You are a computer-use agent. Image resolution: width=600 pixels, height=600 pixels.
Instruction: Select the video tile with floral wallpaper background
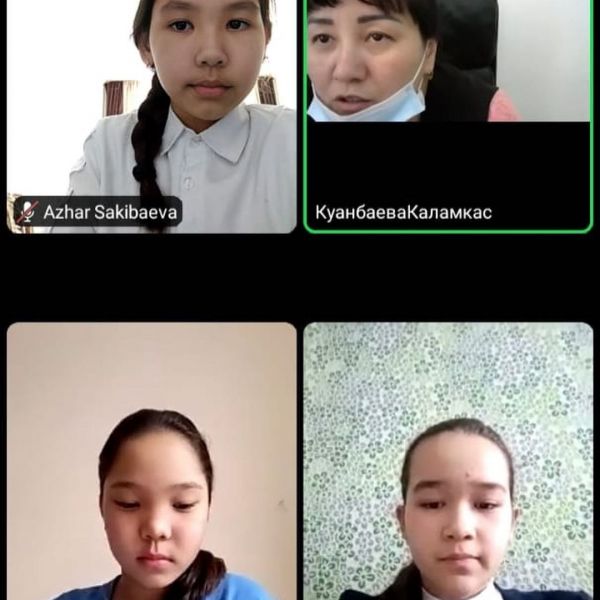pos(449,460)
